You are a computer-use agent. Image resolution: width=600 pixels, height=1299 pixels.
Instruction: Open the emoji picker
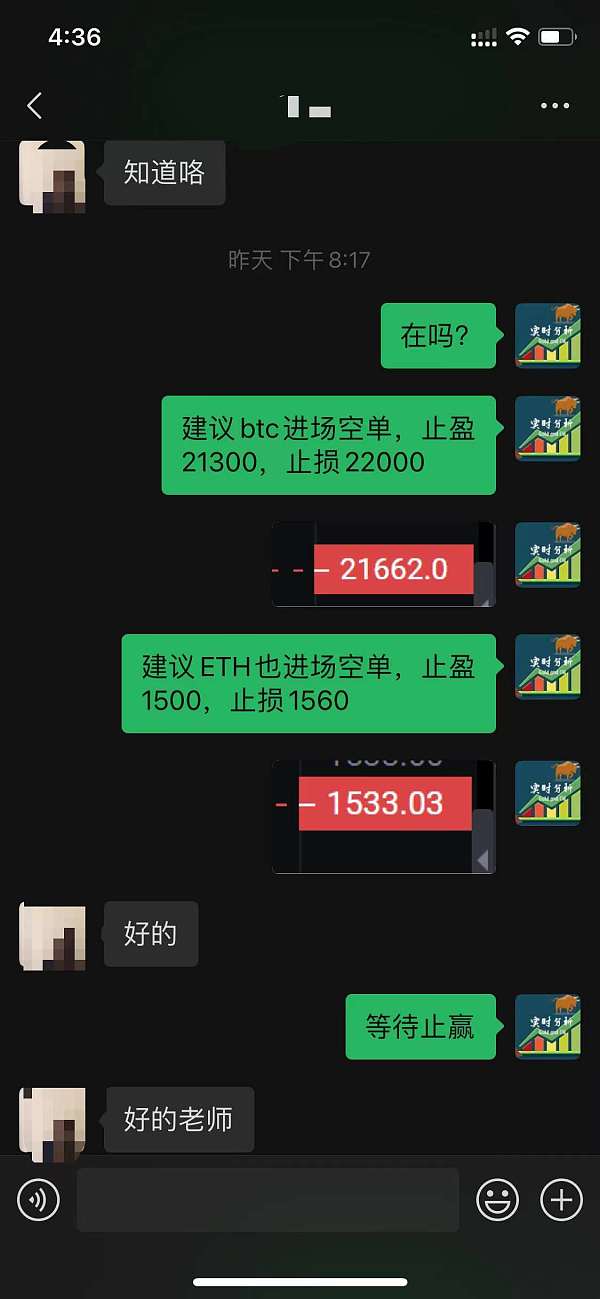click(x=497, y=1199)
